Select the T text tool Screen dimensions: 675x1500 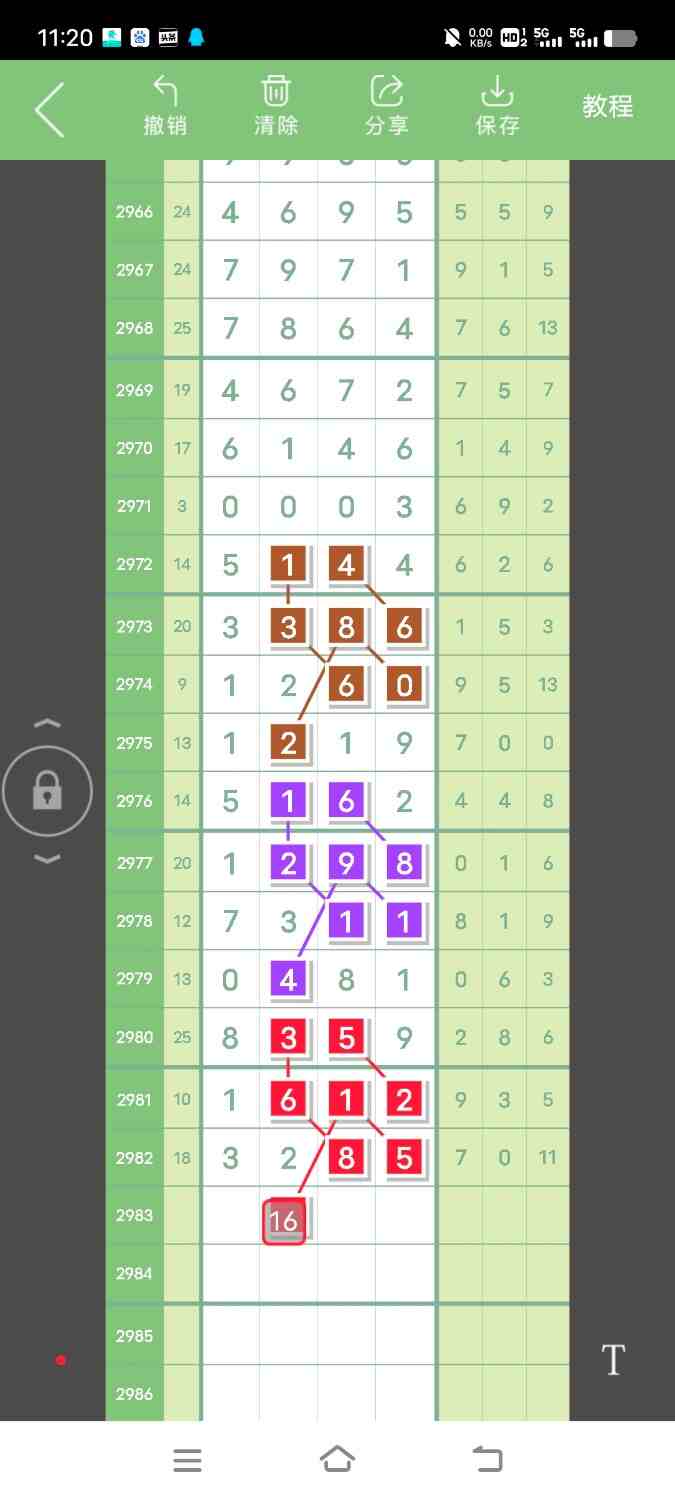click(x=613, y=1360)
